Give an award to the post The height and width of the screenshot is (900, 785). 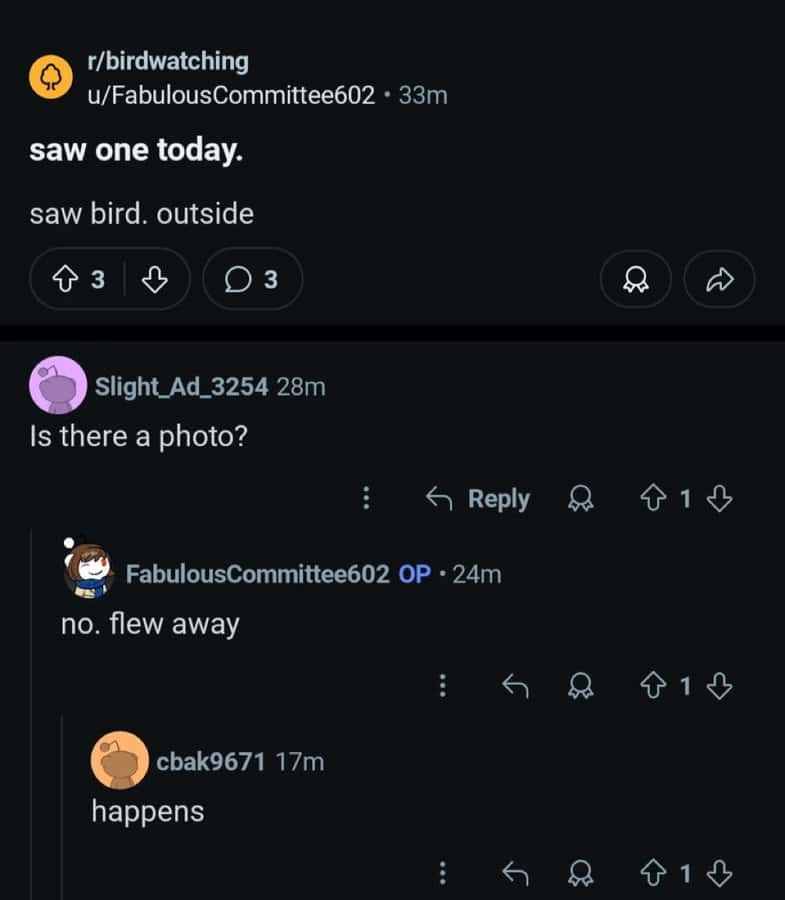(635, 280)
